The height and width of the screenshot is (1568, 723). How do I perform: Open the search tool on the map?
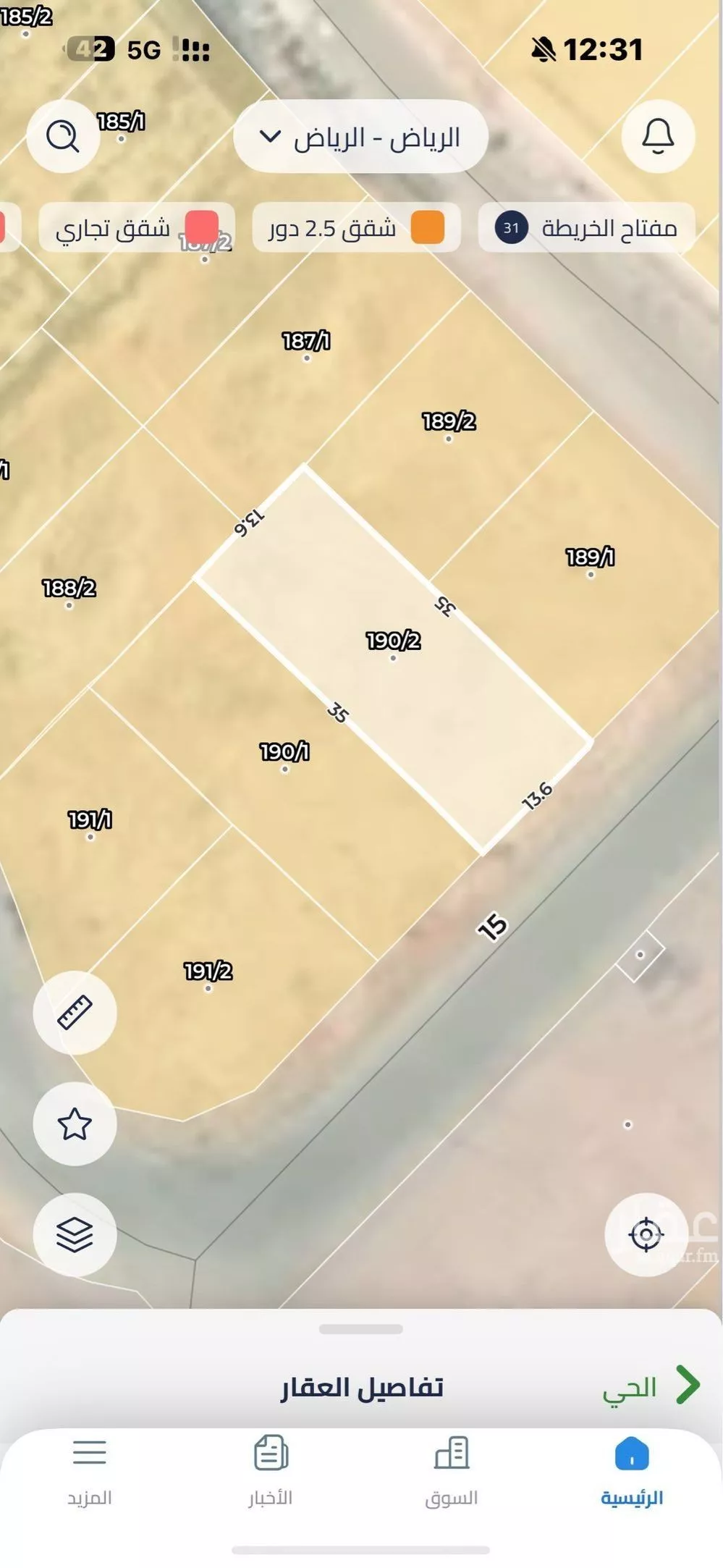pyautogui.click(x=64, y=138)
